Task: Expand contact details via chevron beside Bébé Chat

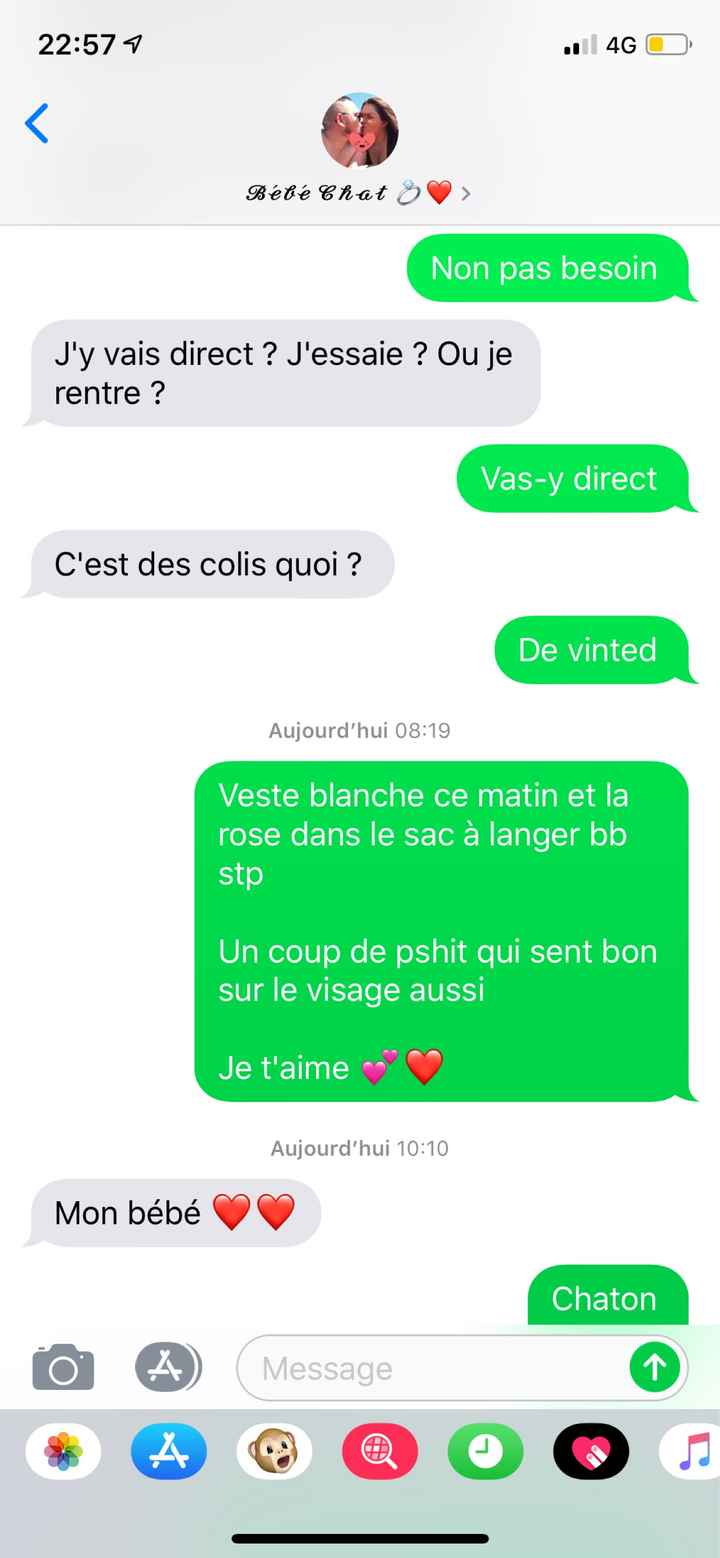Action: coord(465,193)
